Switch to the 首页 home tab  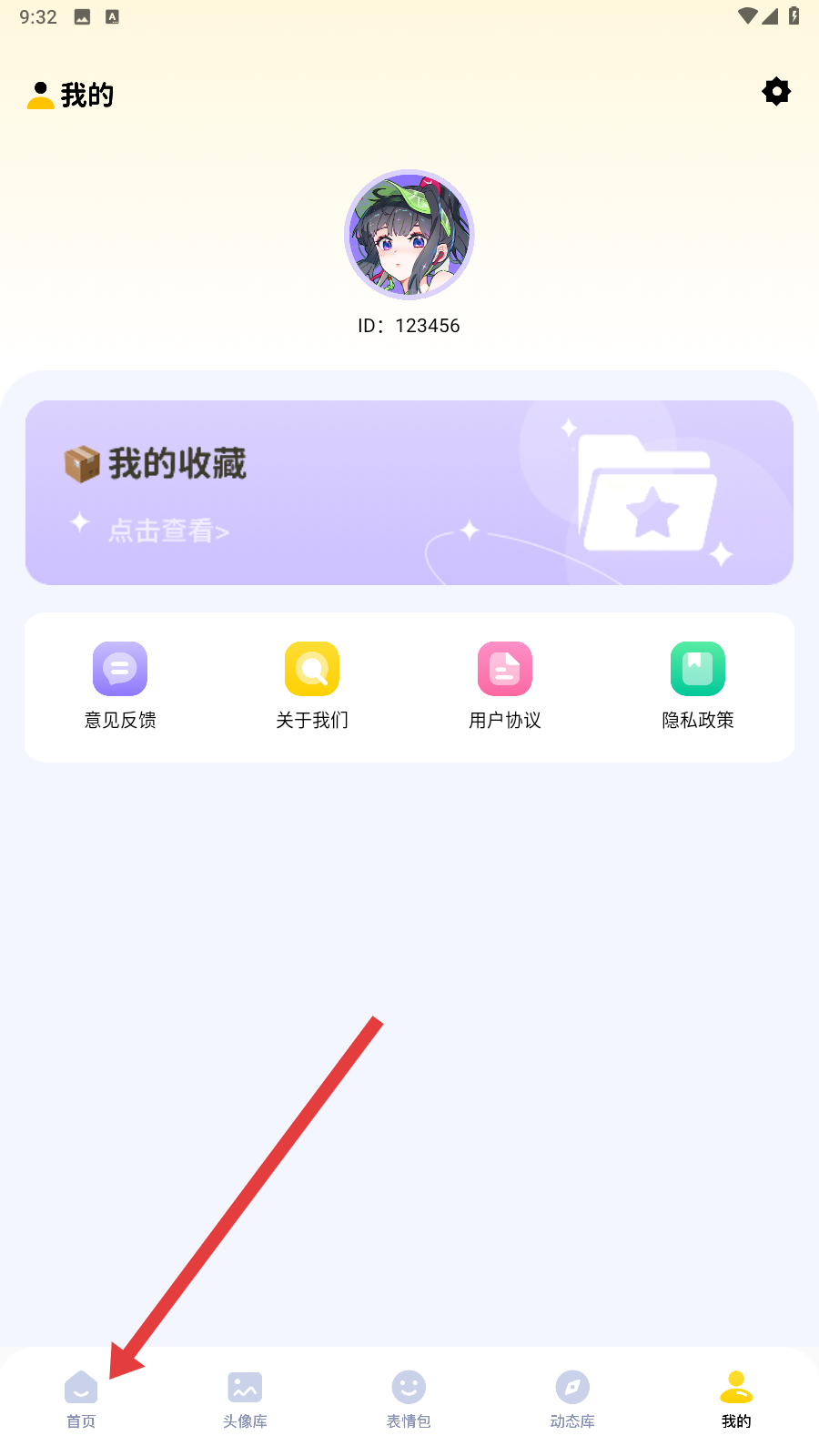click(81, 1400)
